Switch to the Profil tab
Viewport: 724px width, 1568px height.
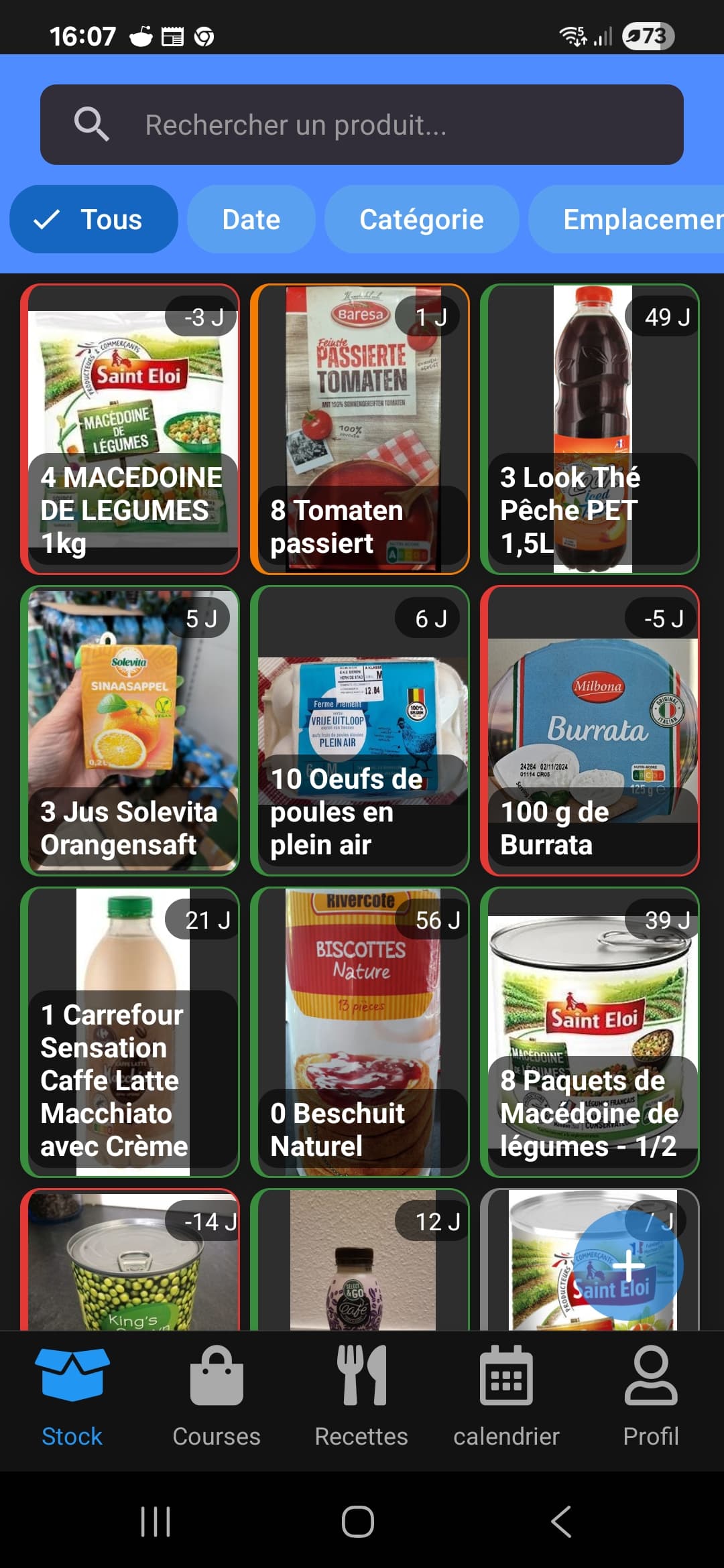click(x=651, y=1397)
